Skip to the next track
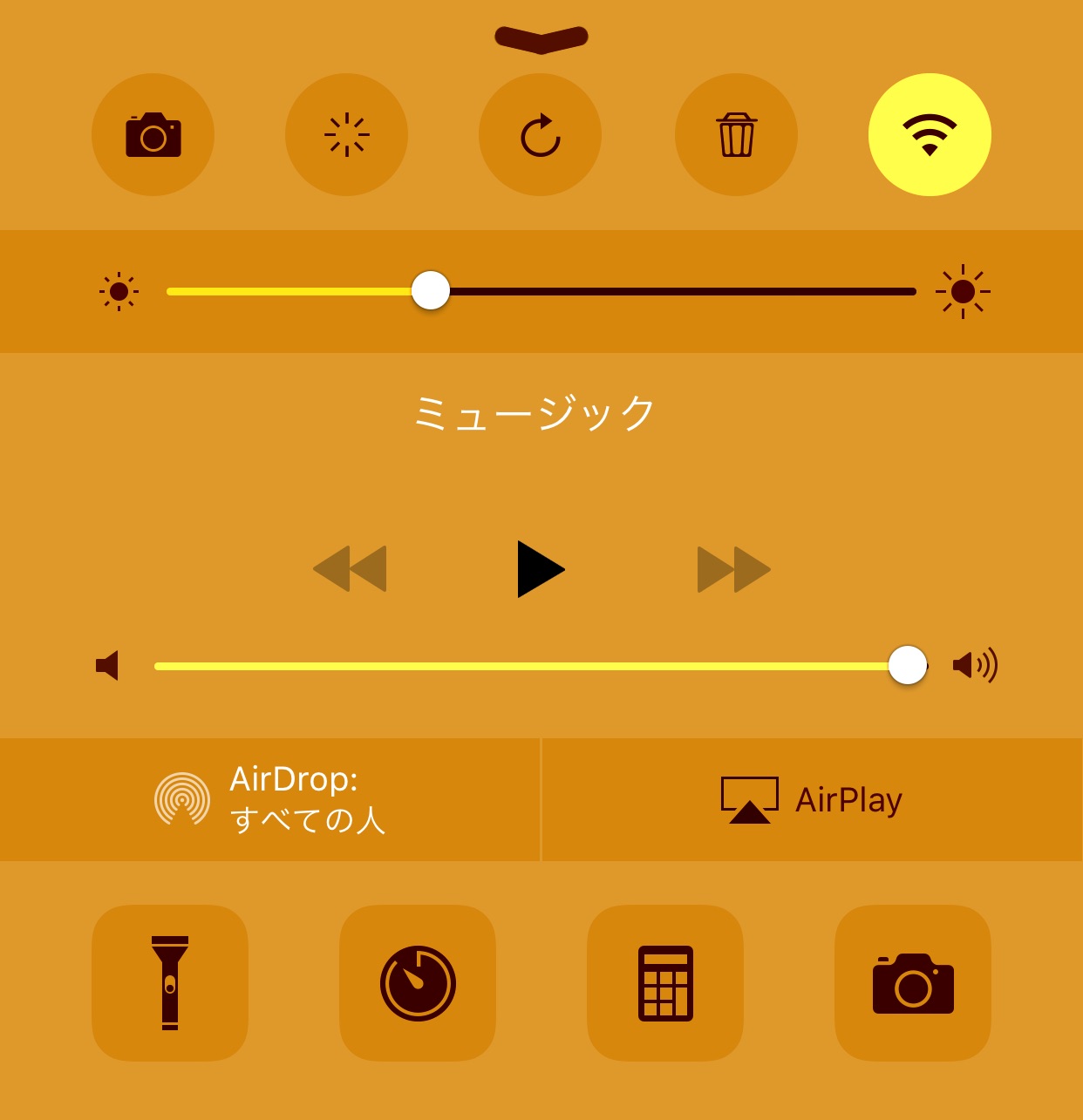1083x1120 pixels. (733, 569)
